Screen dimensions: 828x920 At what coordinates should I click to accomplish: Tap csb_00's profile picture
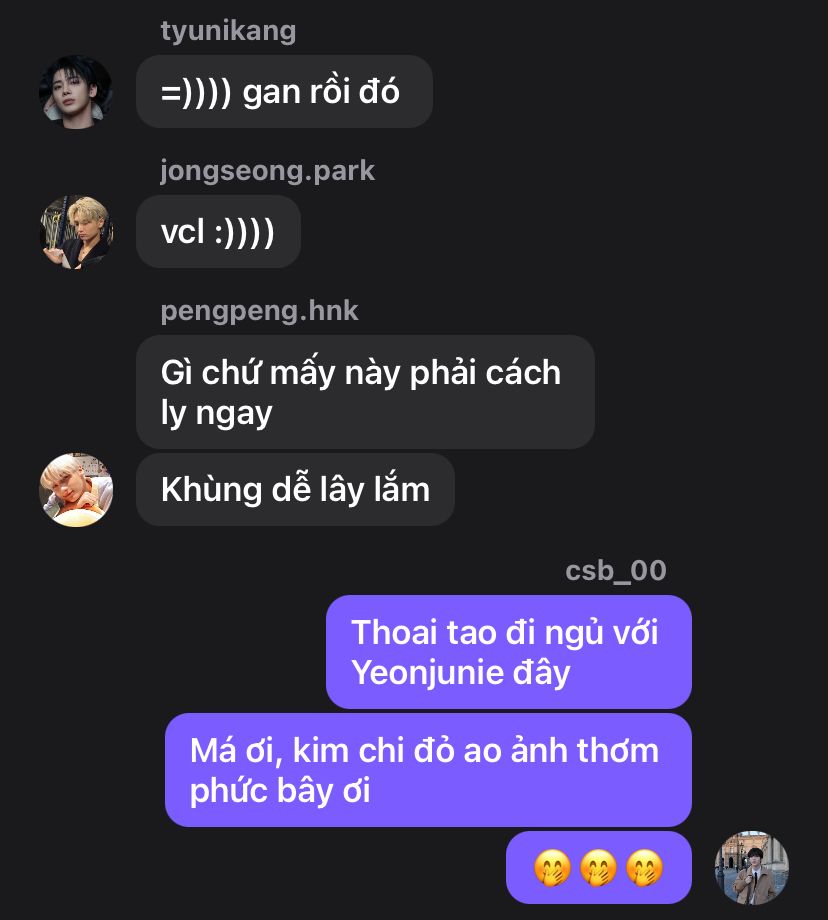coord(752,867)
